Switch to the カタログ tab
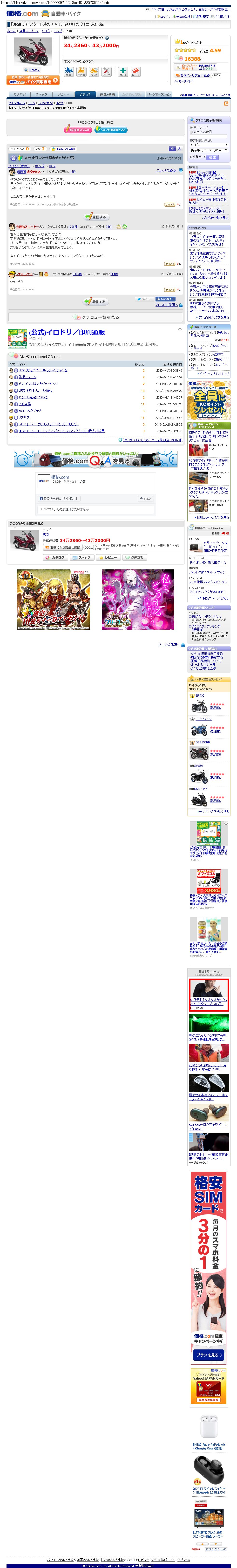This screenshot has width=237, height=1568. point(20,94)
